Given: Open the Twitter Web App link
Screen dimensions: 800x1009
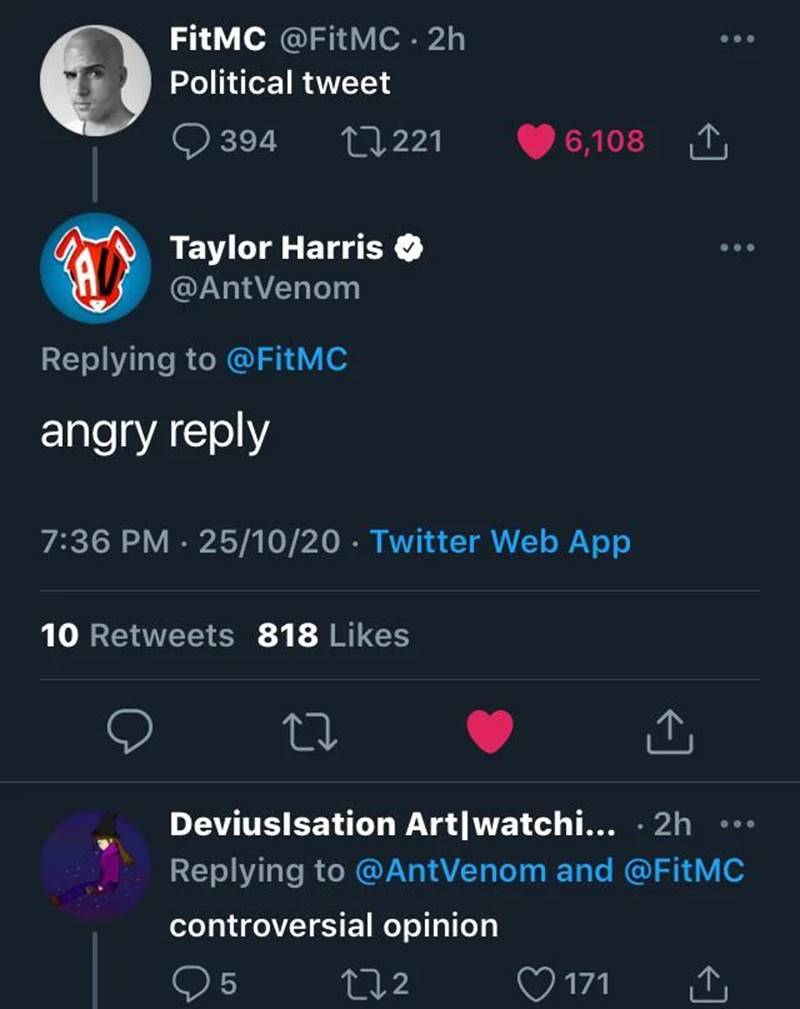Looking at the screenshot, I should tap(500, 541).
